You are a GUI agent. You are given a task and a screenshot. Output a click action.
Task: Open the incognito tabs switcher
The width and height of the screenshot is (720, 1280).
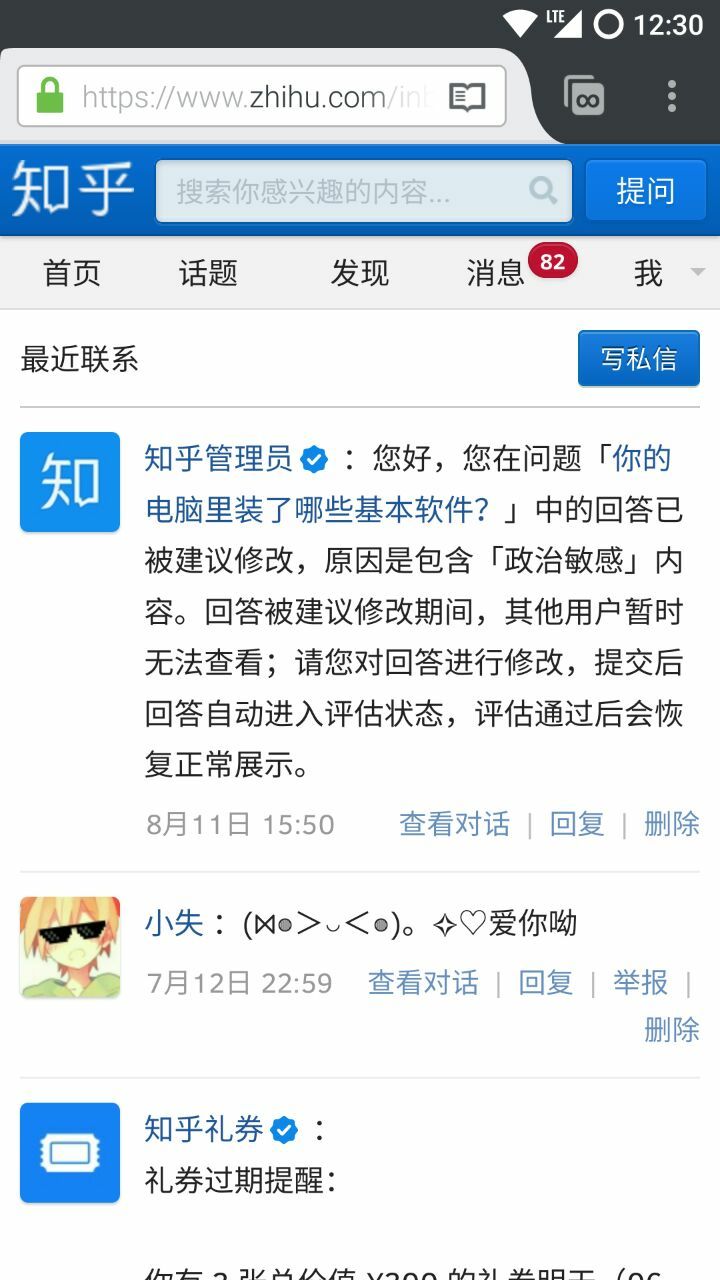[584, 96]
